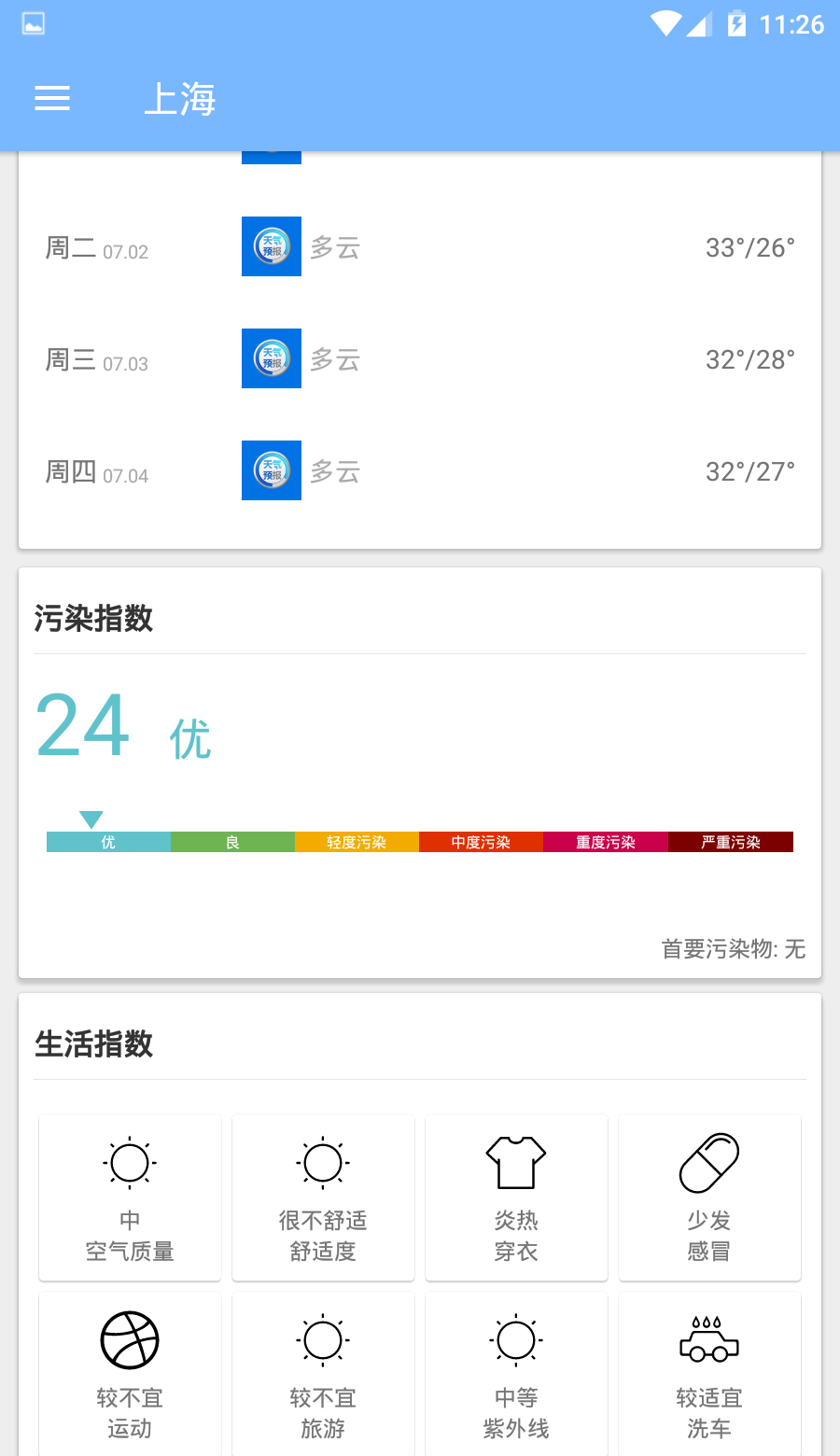Open the 紫外线 UV index card
The height and width of the screenshot is (1456, 840).
point(516,1374)
